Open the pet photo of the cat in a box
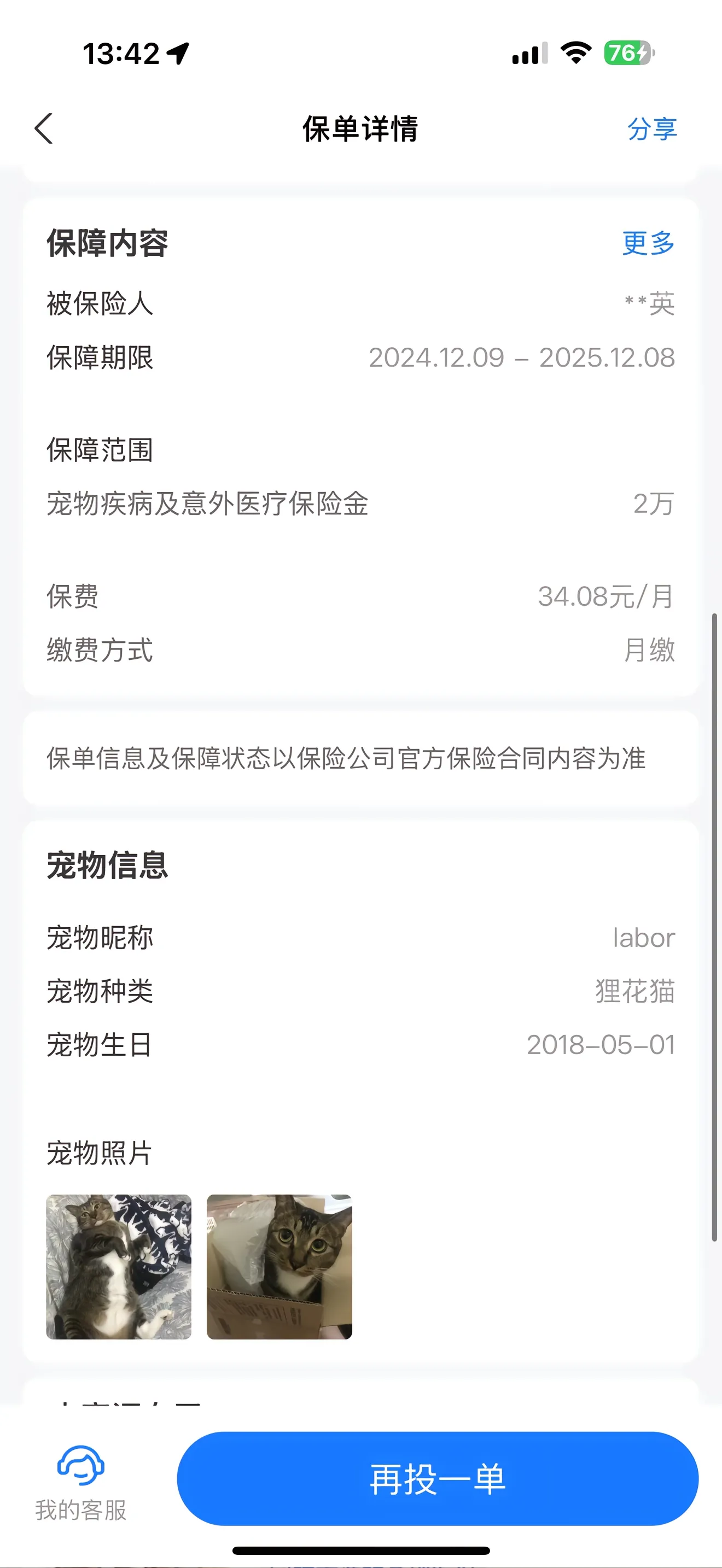The height and width of the screenshot is (1568, 722). [x=280, y=1267]
